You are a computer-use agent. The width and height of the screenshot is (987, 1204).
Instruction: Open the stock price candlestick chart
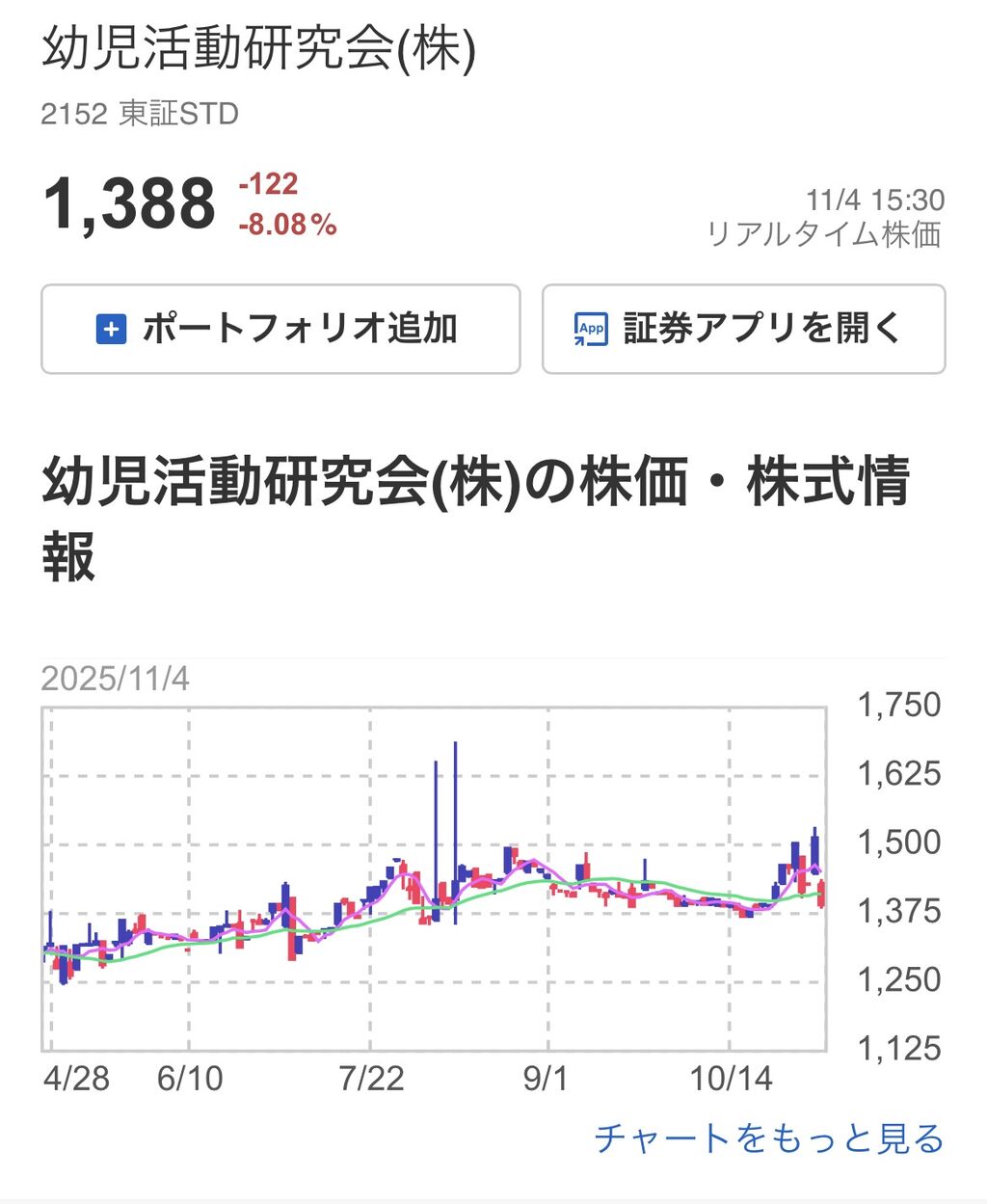[434, 879]
